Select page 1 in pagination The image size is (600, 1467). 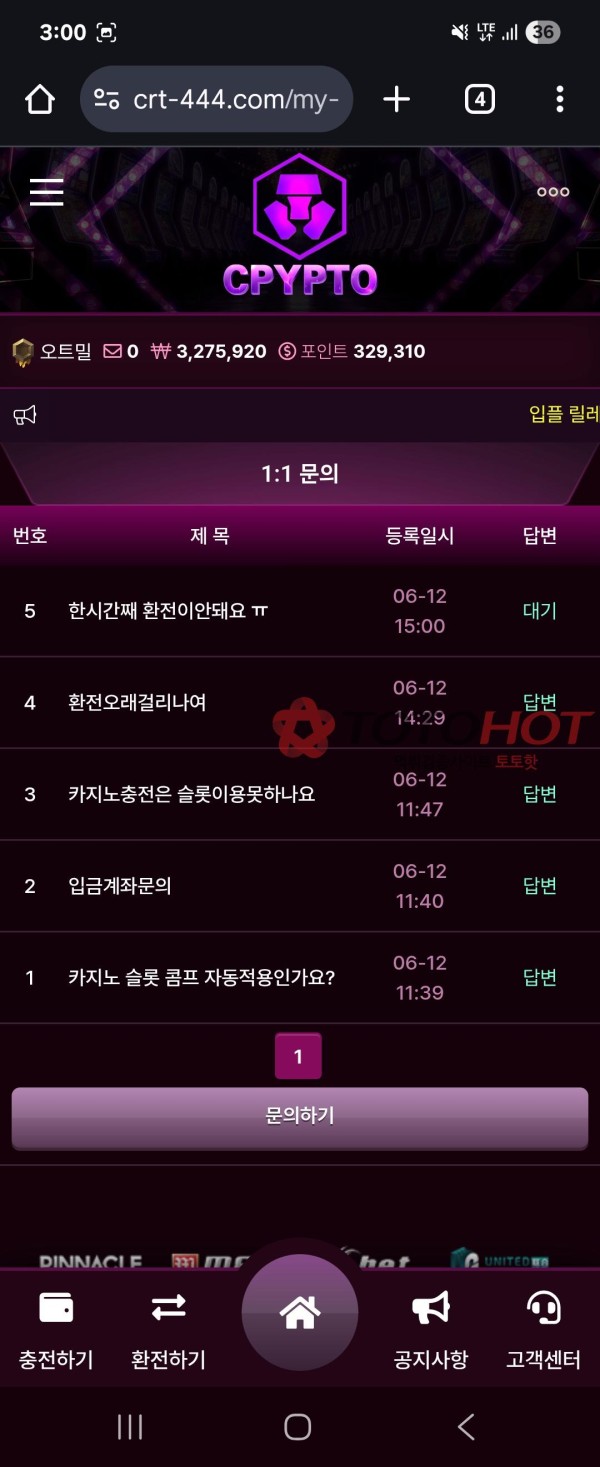tap(298, 1056)
